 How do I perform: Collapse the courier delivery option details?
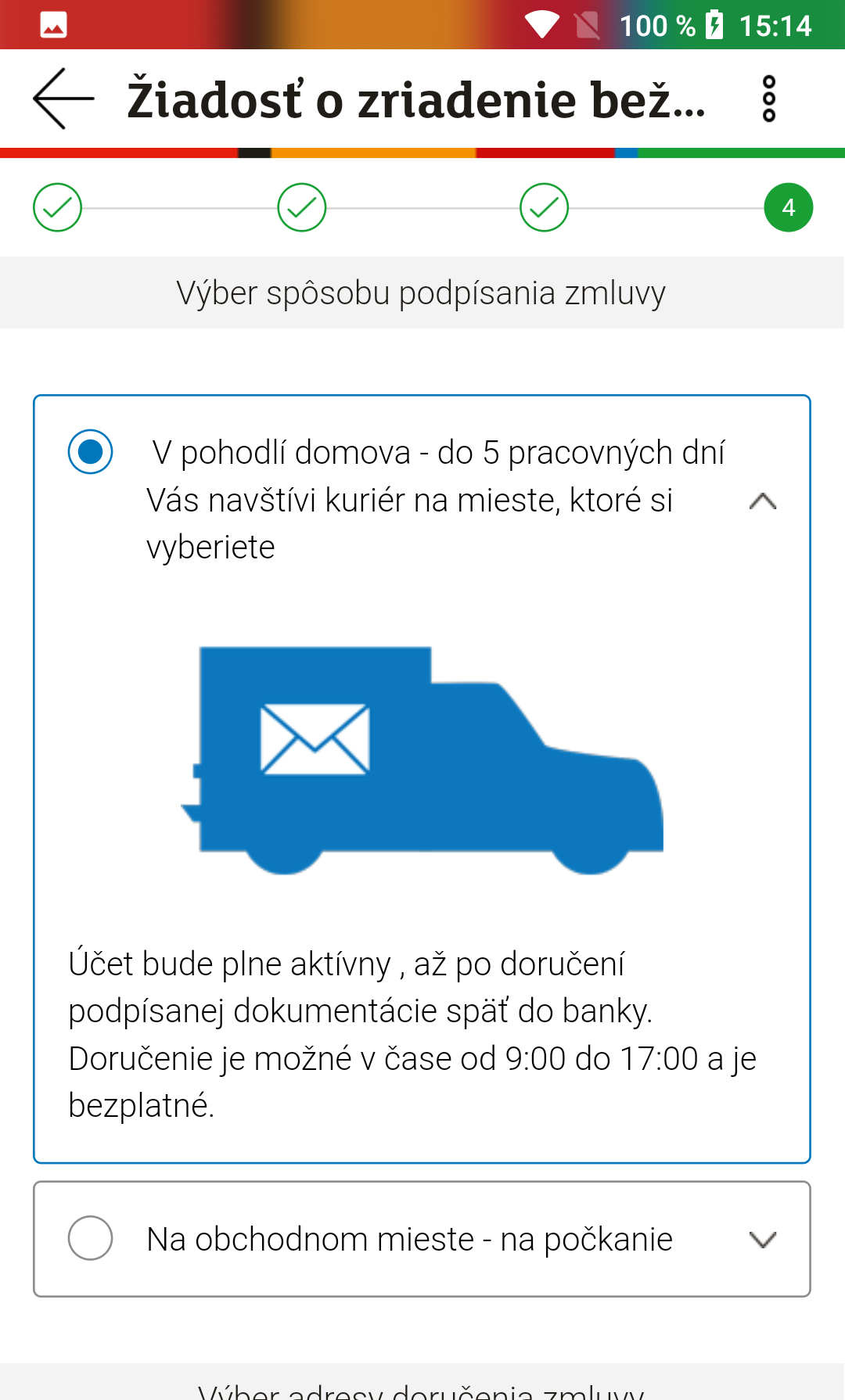(762, 501)
